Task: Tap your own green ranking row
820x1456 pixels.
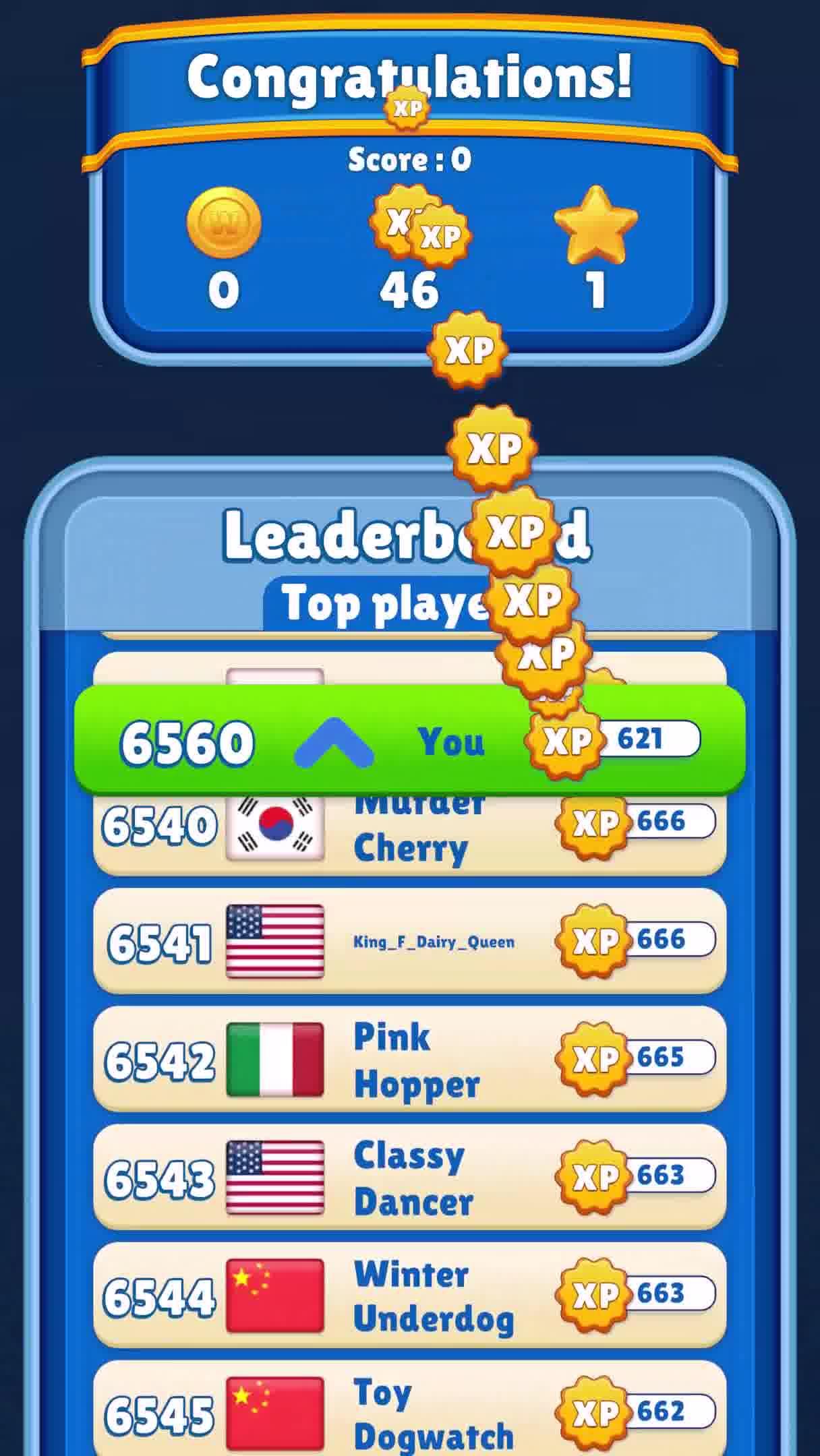Action: (409, 739)
